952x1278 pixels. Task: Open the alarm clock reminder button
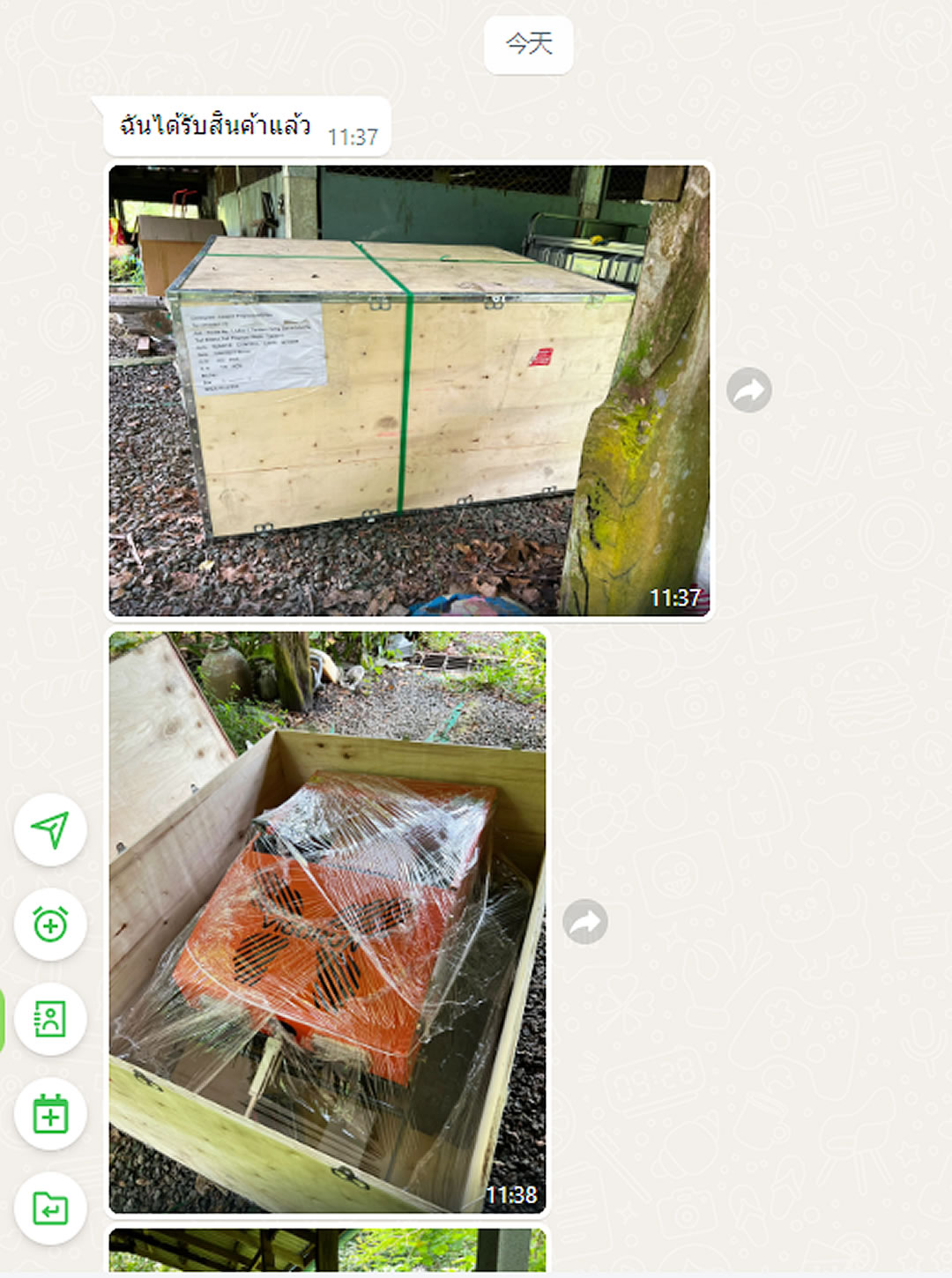click(50, 925)
